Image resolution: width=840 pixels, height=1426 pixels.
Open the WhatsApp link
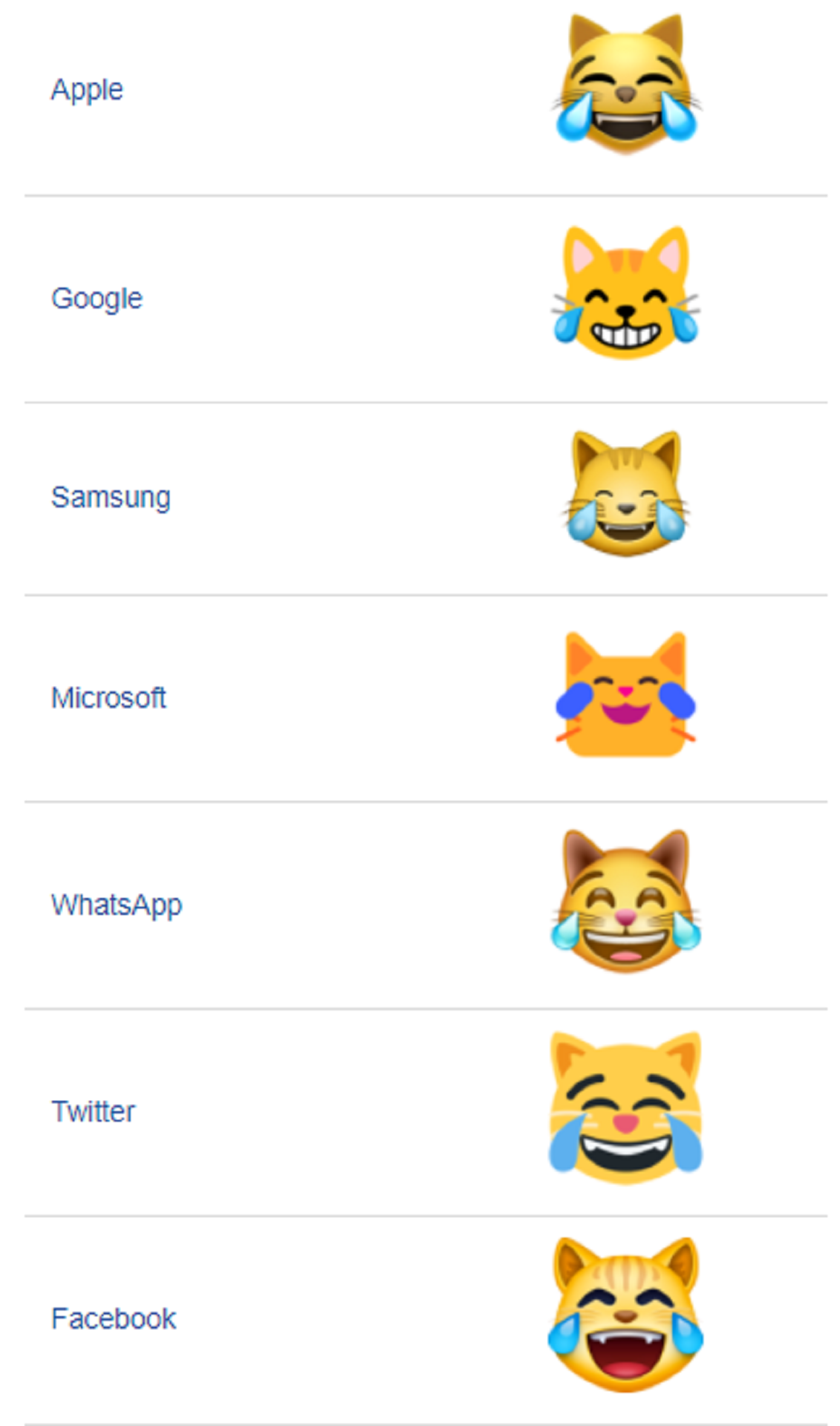(117, 905)
